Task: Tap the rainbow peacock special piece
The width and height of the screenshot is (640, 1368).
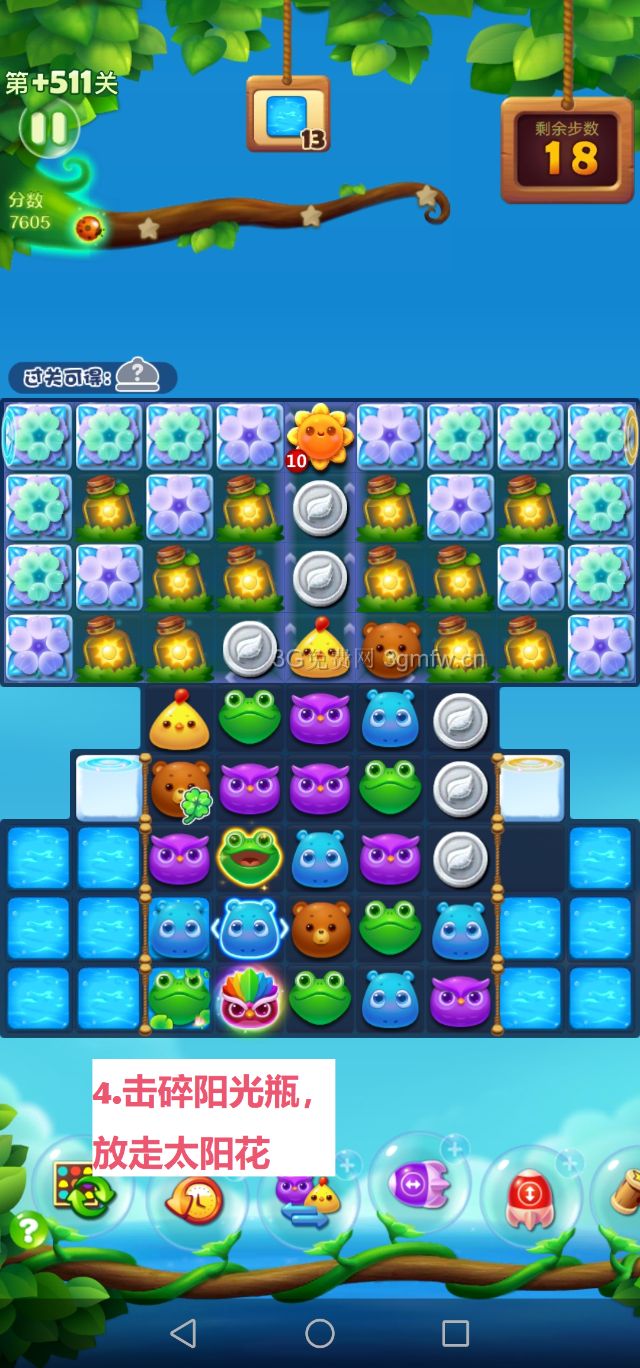Action: point(250,998)
